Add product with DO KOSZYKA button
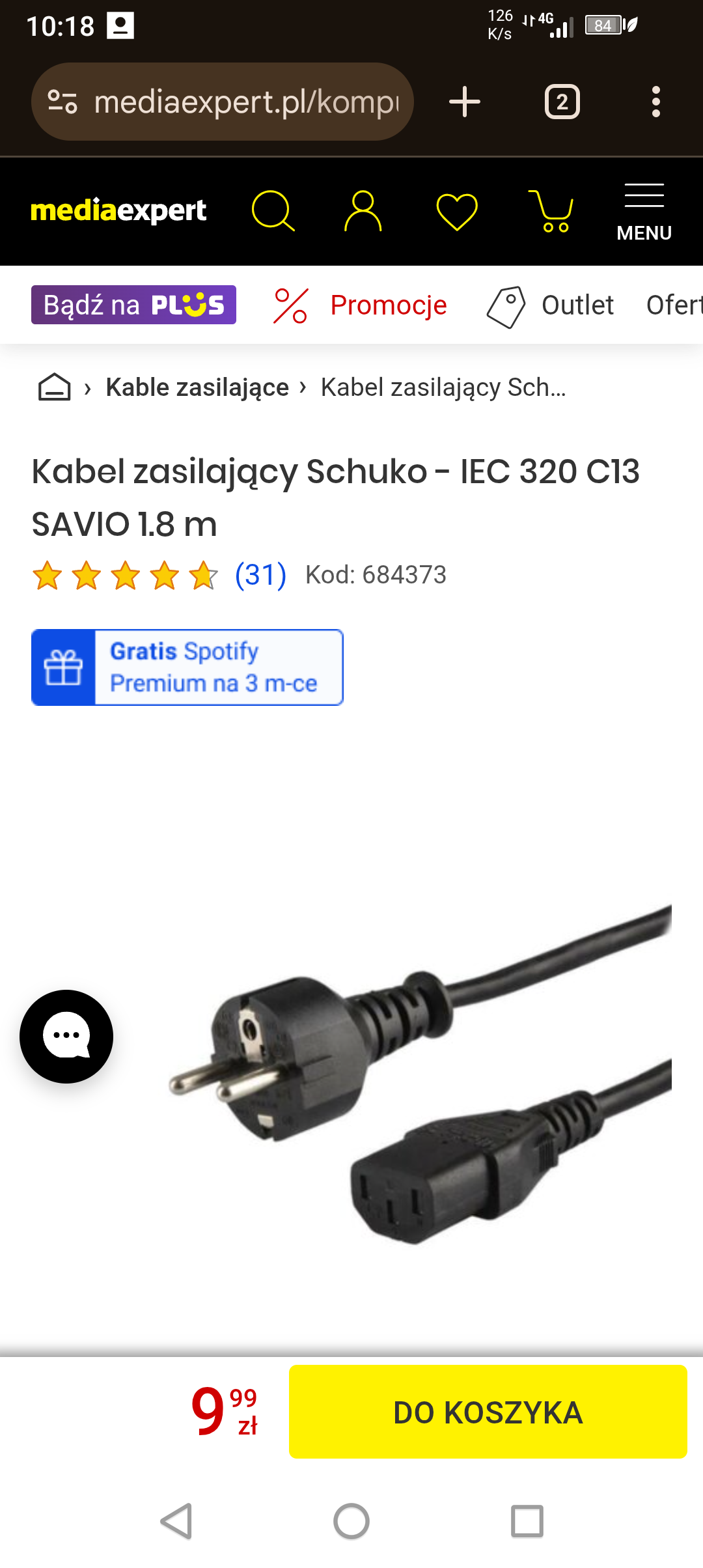Viewport: 703px width, 1568px height. pos(488,1412)
